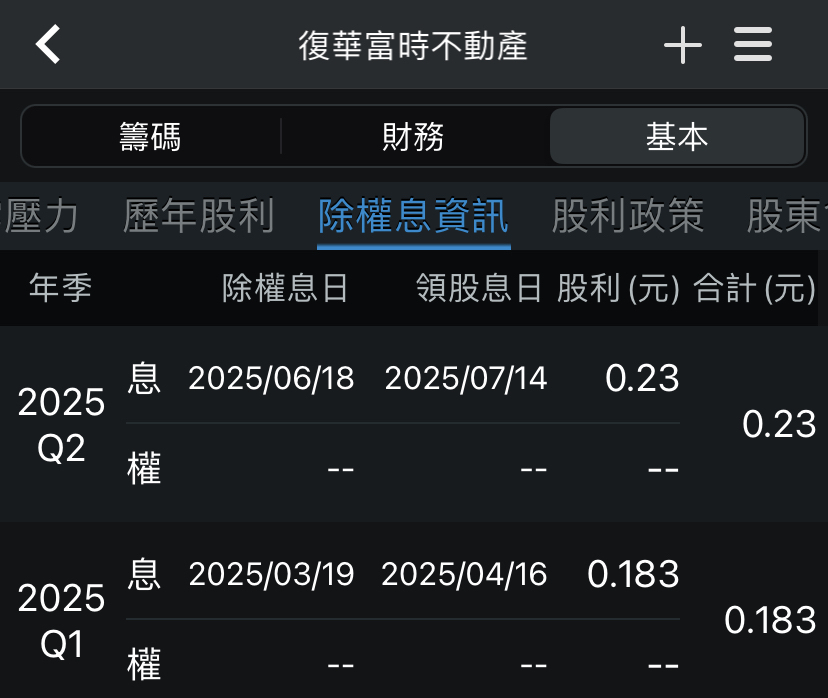Open the 股利政策 tab
This screenshot has height=698, width=828.
(x=627, y=215)
